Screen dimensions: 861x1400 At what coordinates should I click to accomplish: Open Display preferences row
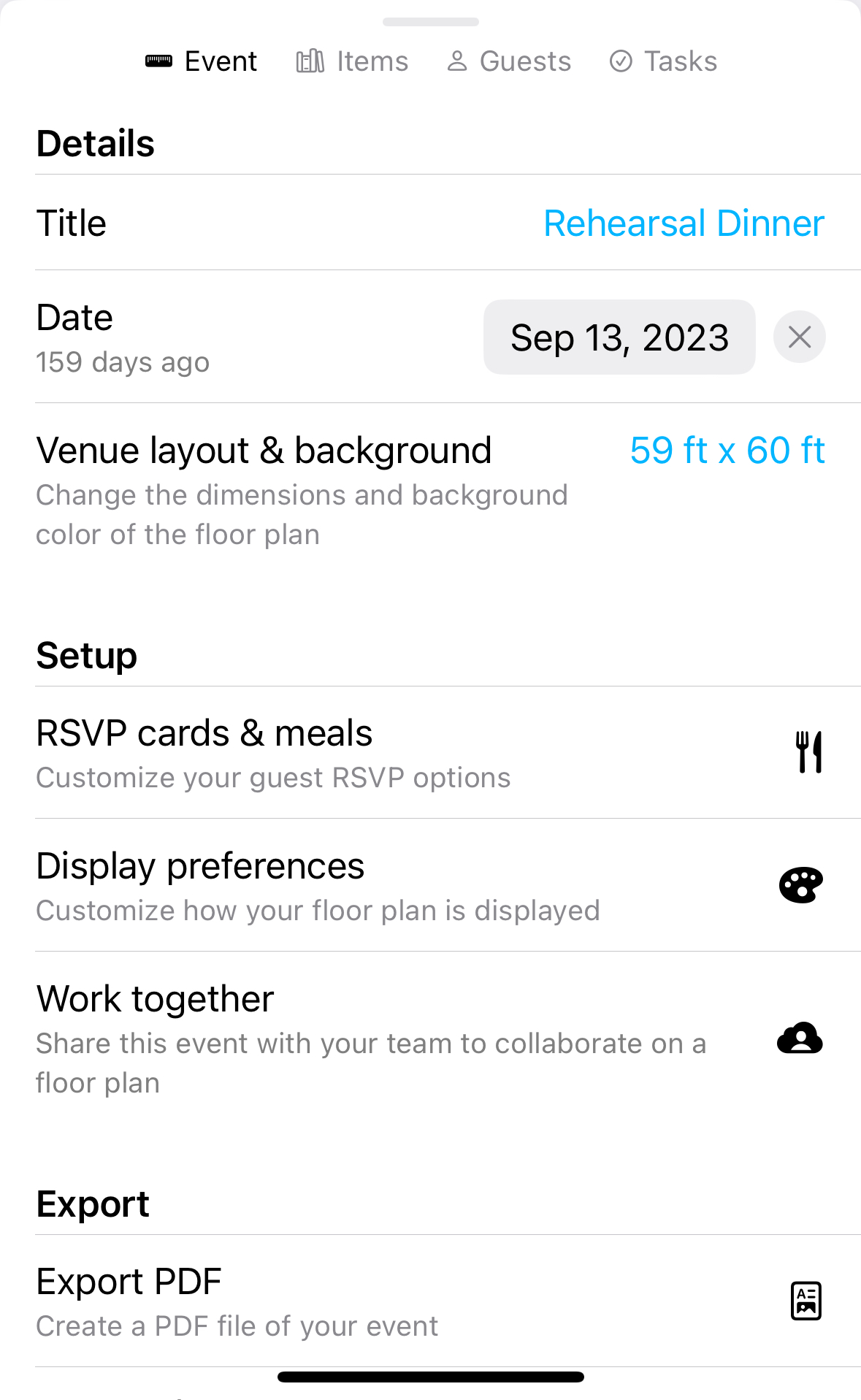pyautogui.click(x=292, y=884)
